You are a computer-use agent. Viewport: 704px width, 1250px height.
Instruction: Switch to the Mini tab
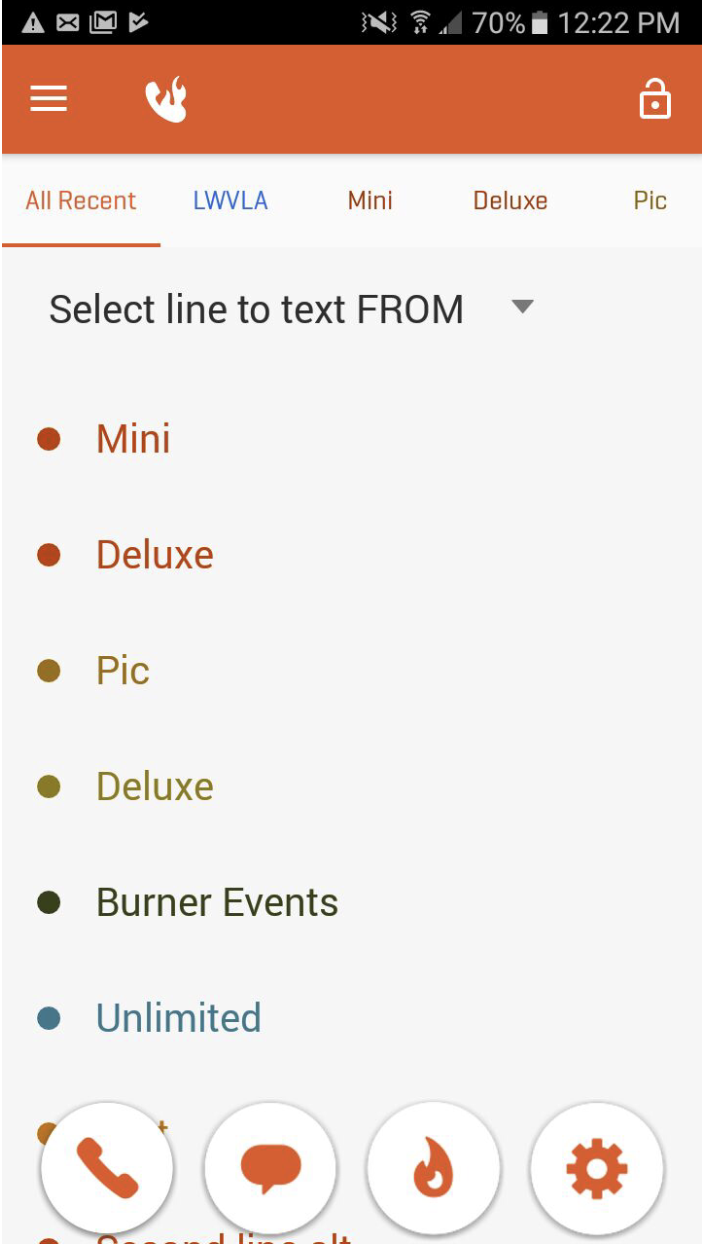click(x=370, y=201)
